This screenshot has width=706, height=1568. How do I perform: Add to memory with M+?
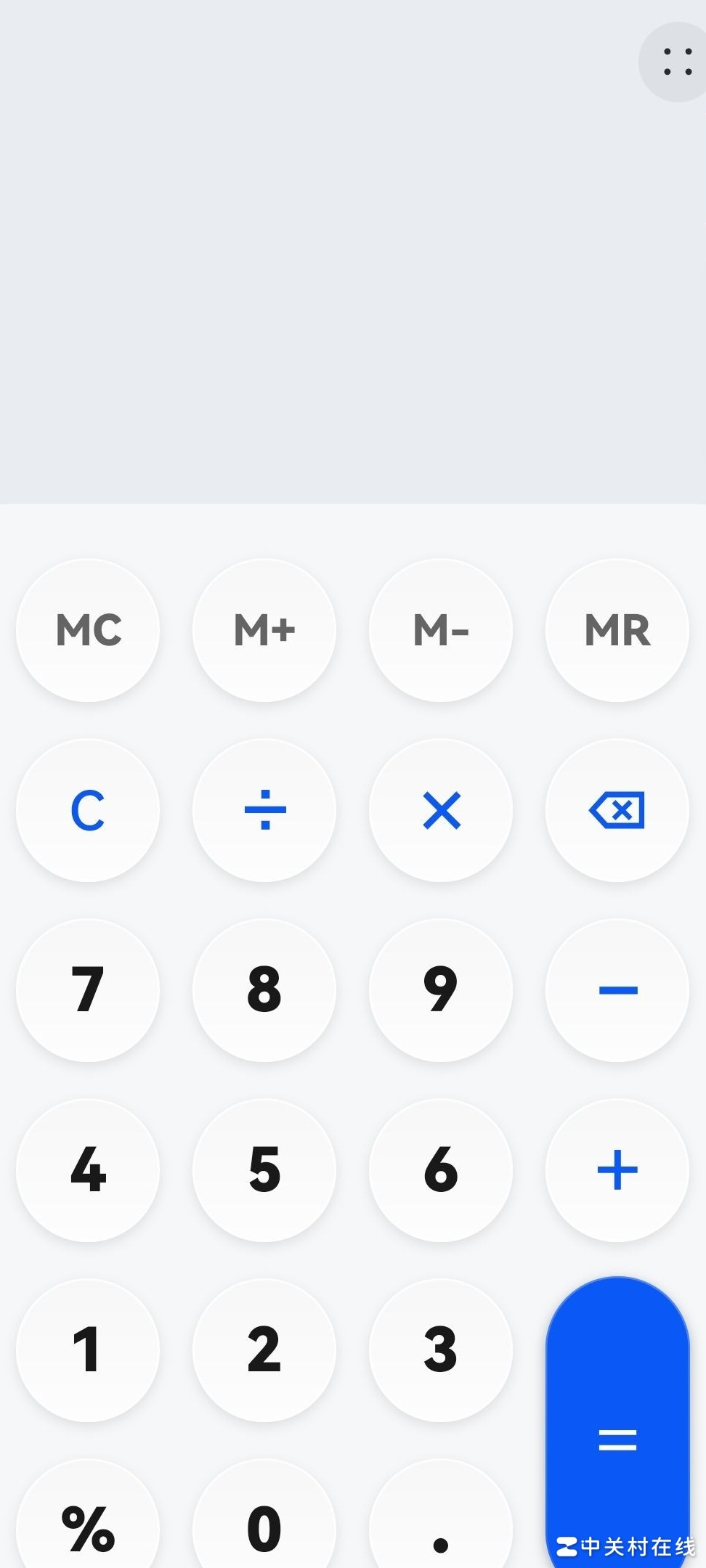pyautogui.click(x=264, y=630)
